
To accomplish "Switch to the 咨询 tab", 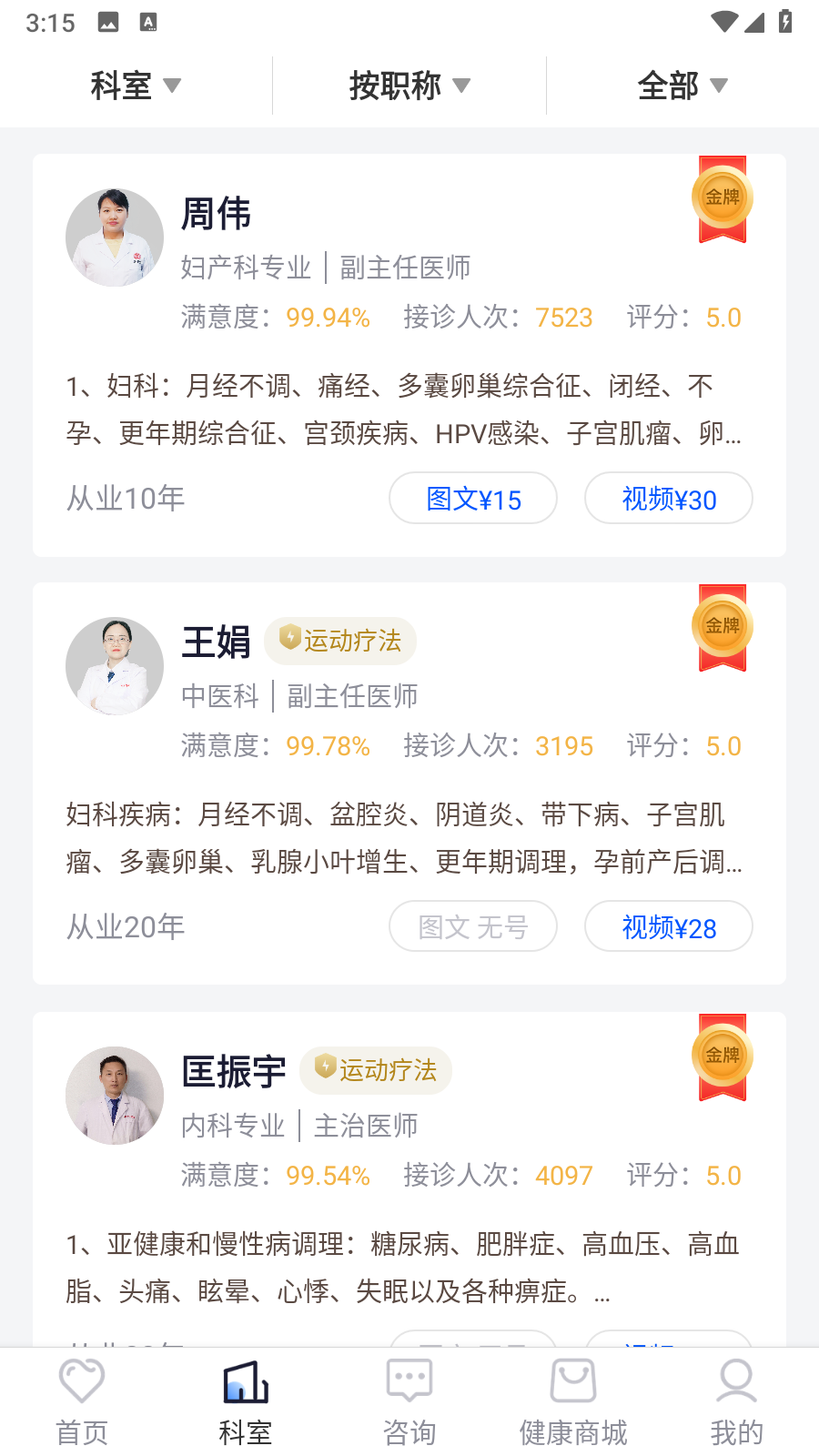I will [409, 1401].
